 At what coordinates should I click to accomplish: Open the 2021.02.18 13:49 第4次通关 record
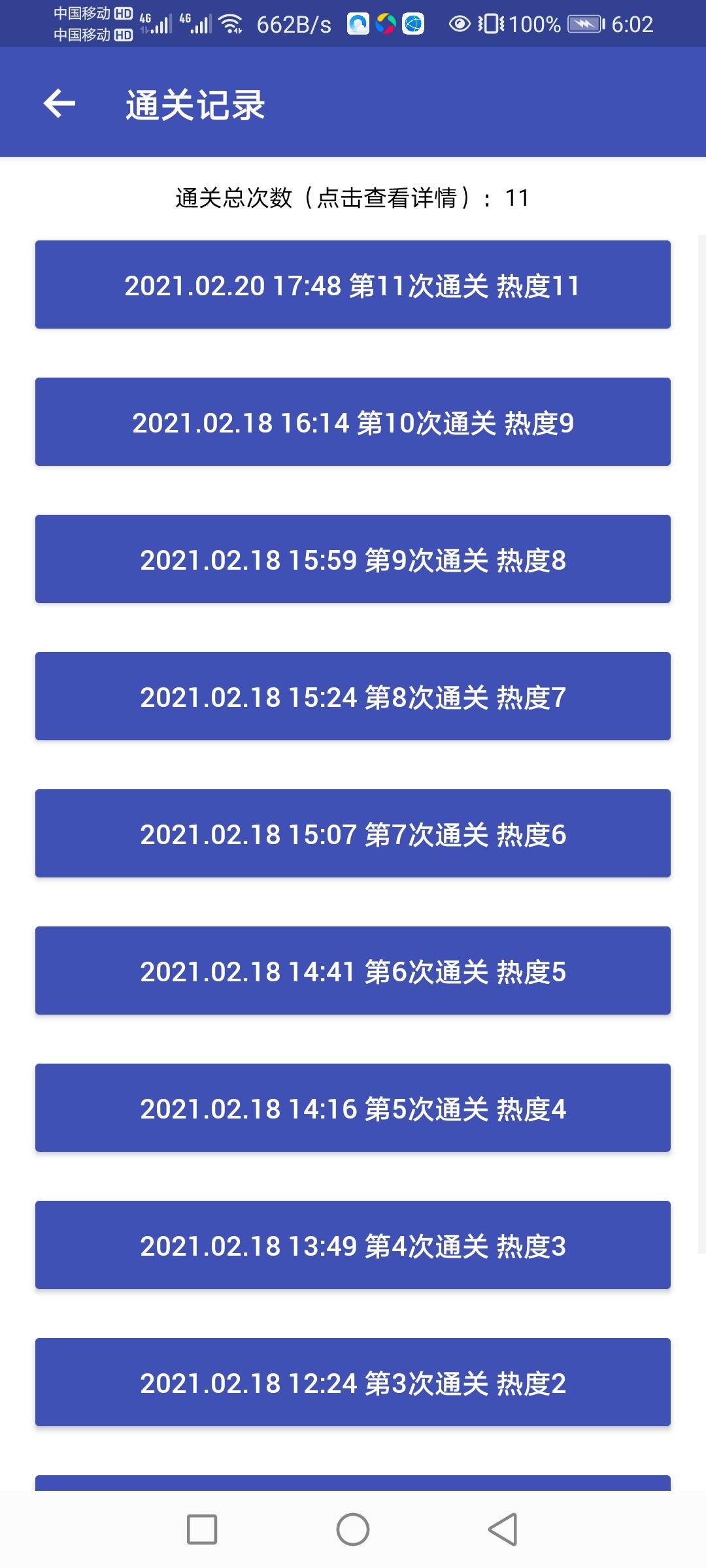pos(353,1245)
